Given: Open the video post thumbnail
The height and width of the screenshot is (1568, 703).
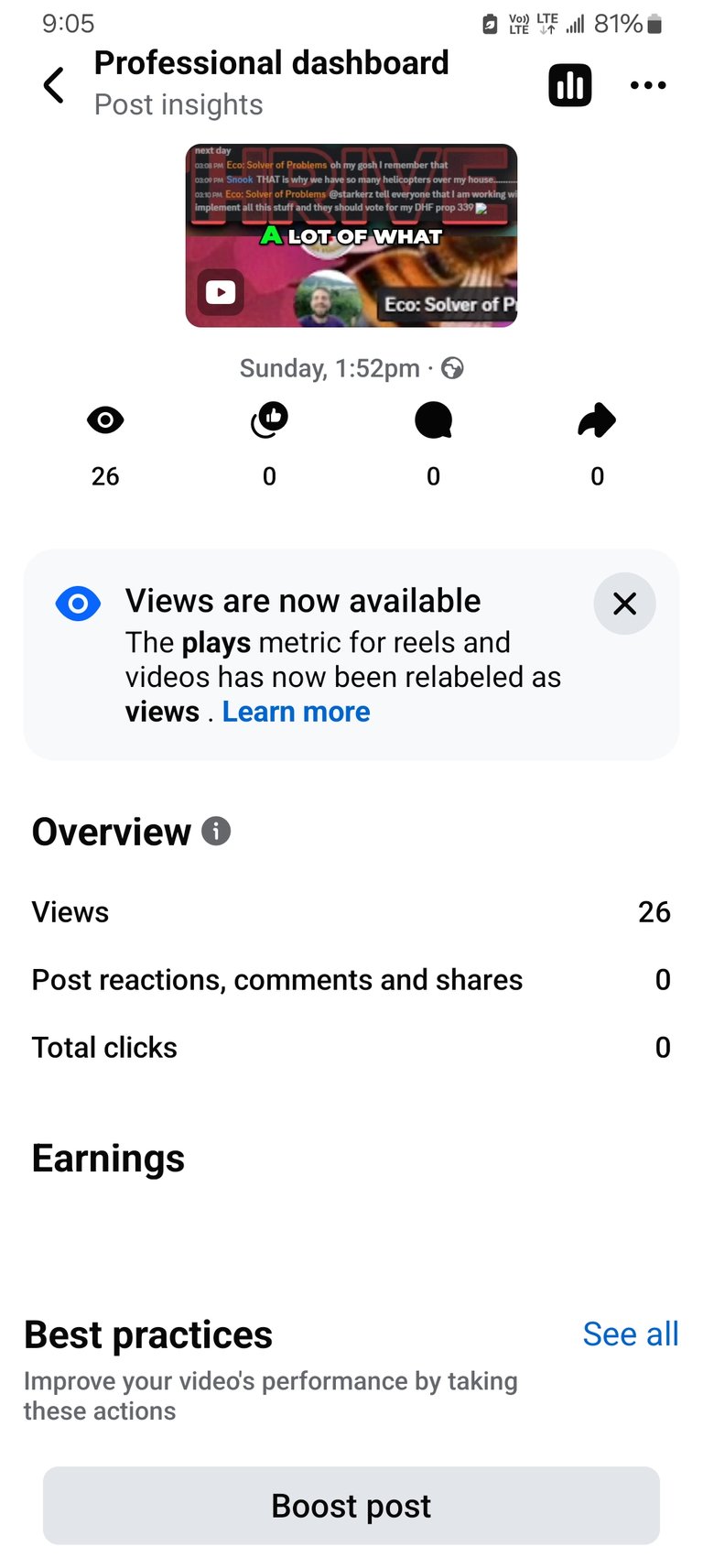Looking at the screenshot, I should pos(351,235).
